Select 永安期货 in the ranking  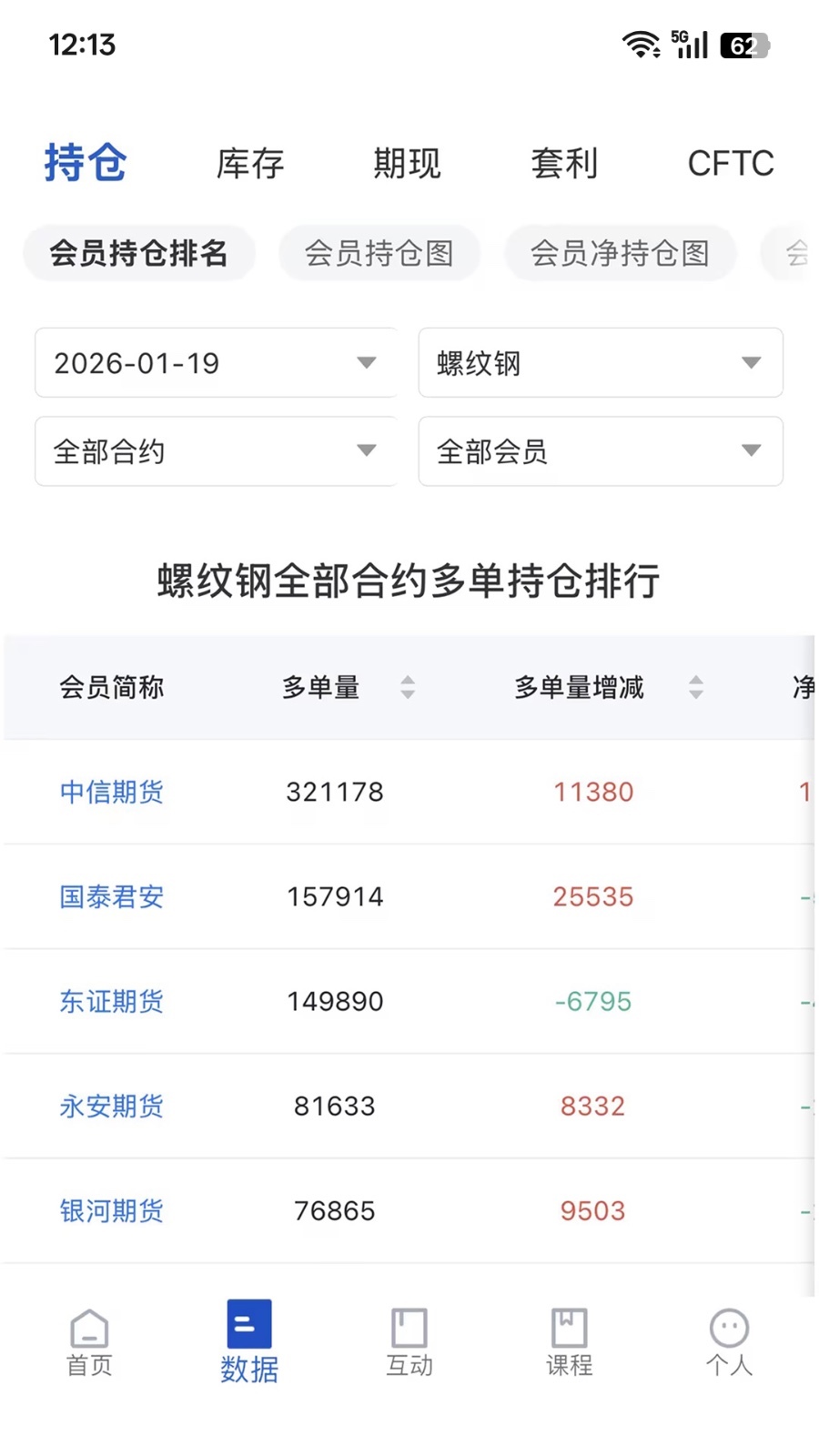pyautogui.click(x=111, y=1106)
